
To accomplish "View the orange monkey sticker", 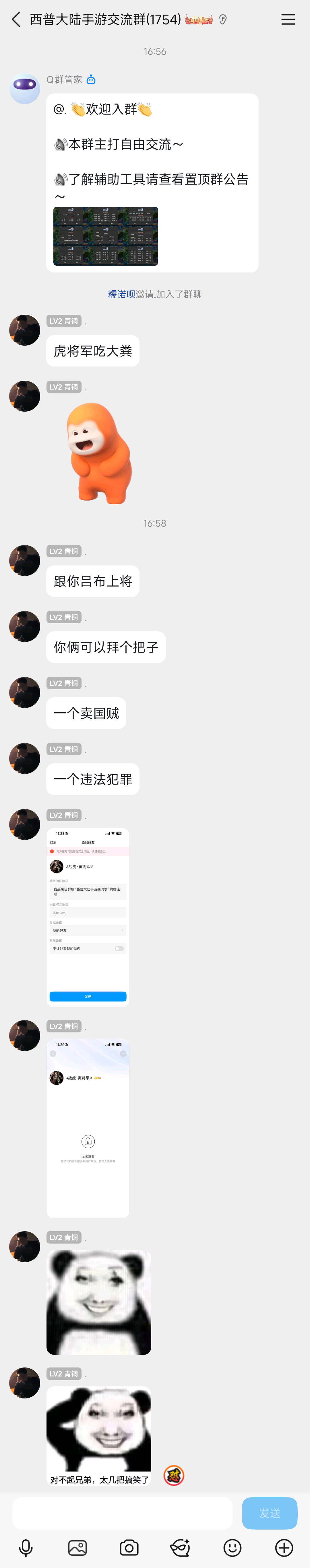I will 99,453.
